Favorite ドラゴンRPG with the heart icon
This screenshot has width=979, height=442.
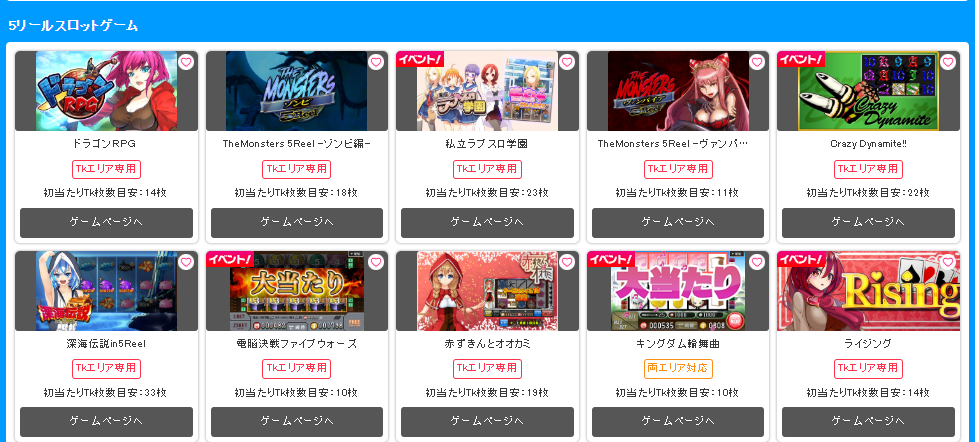pos(186,62)
